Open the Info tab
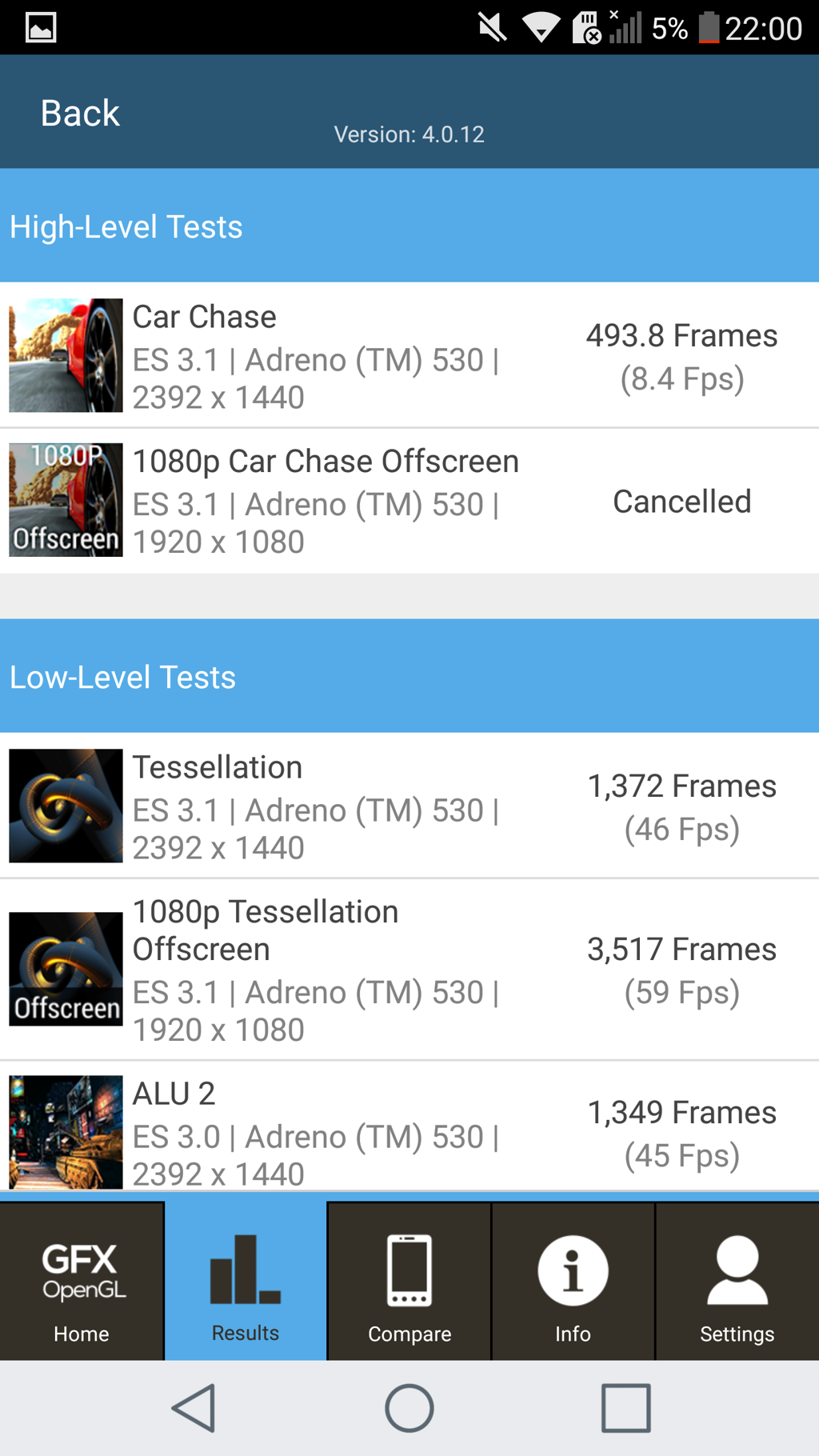The image size is (819, 1456). (573, 1282)
